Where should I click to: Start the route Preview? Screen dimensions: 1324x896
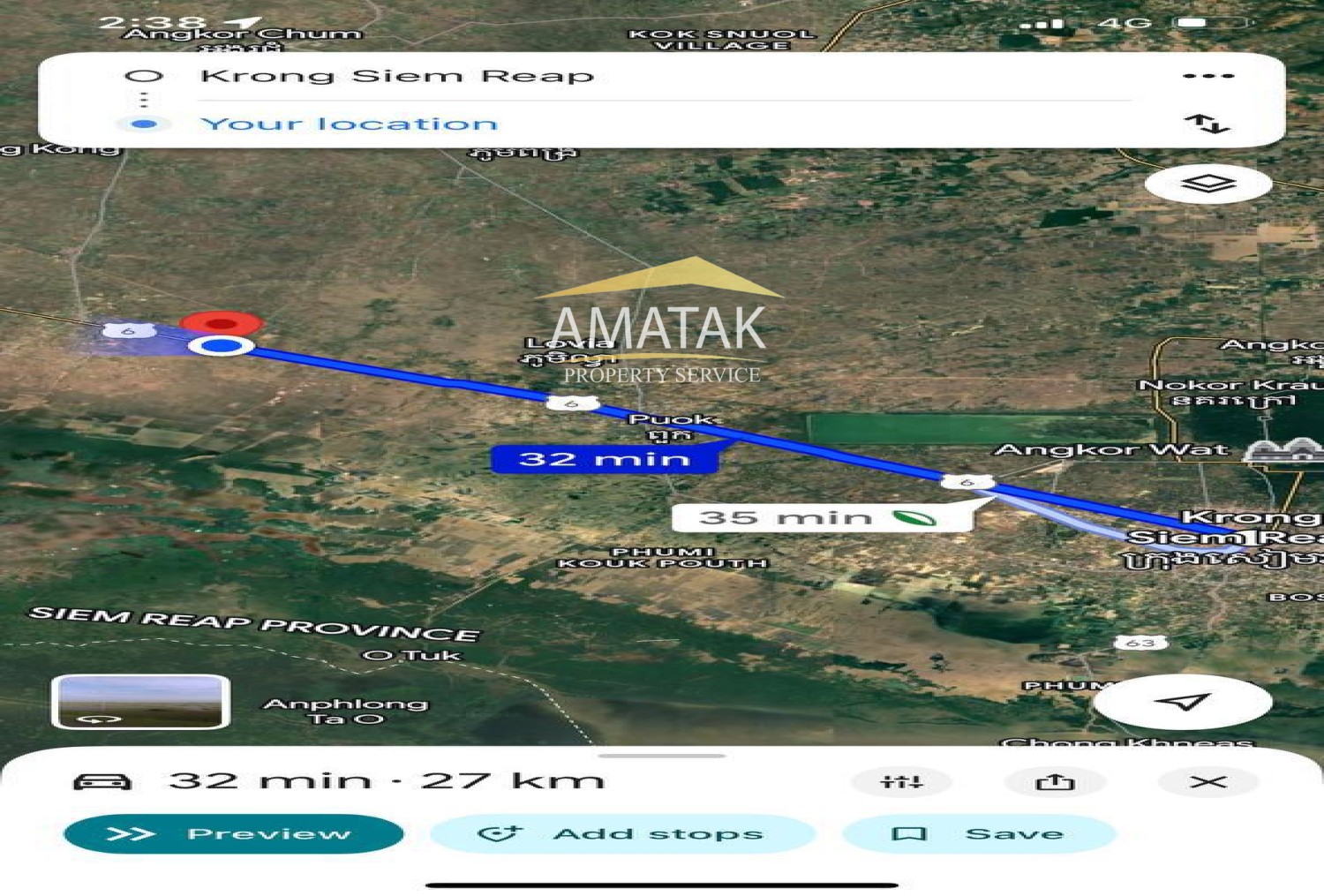coord(233,833)
